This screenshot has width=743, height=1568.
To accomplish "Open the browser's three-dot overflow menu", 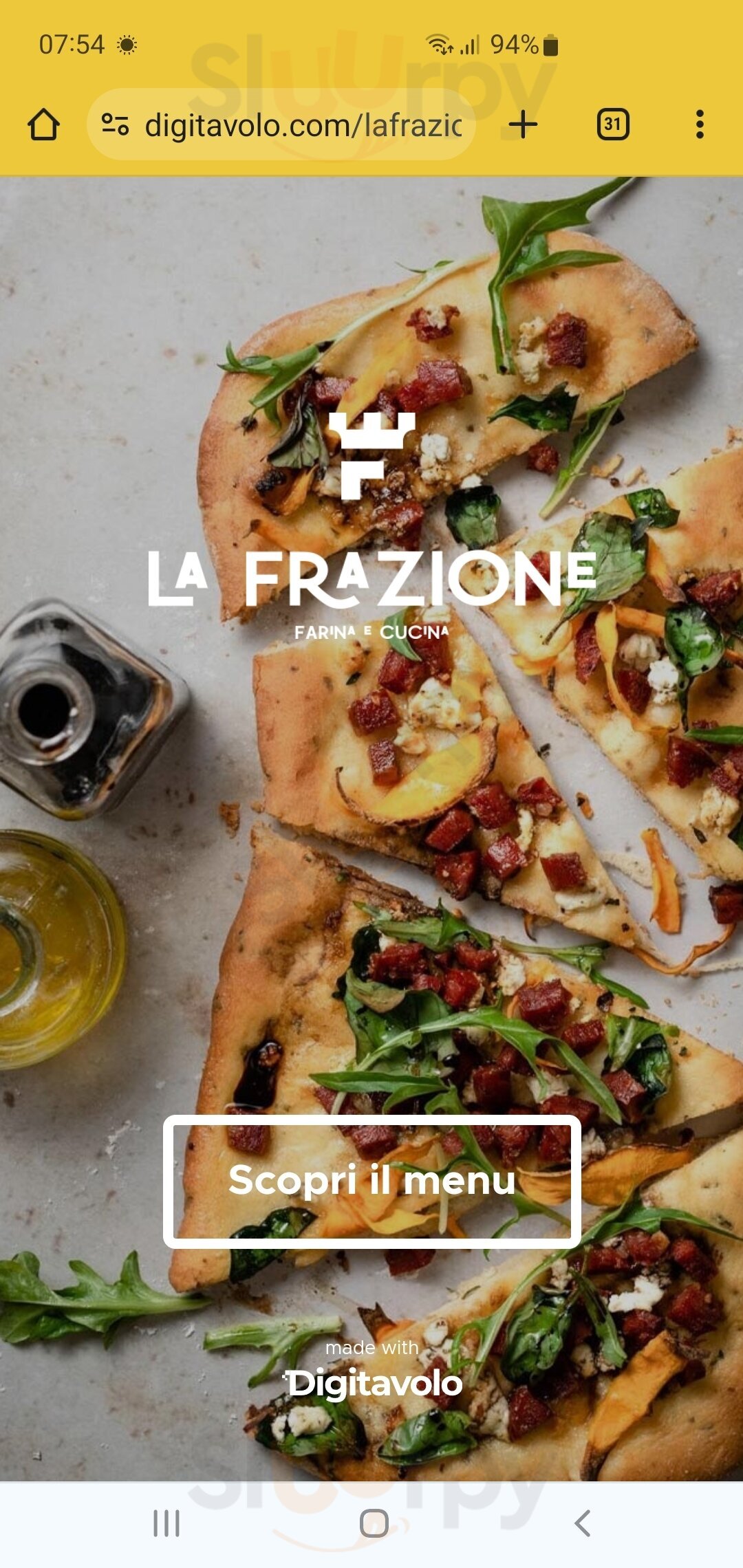I will [700, 125].
